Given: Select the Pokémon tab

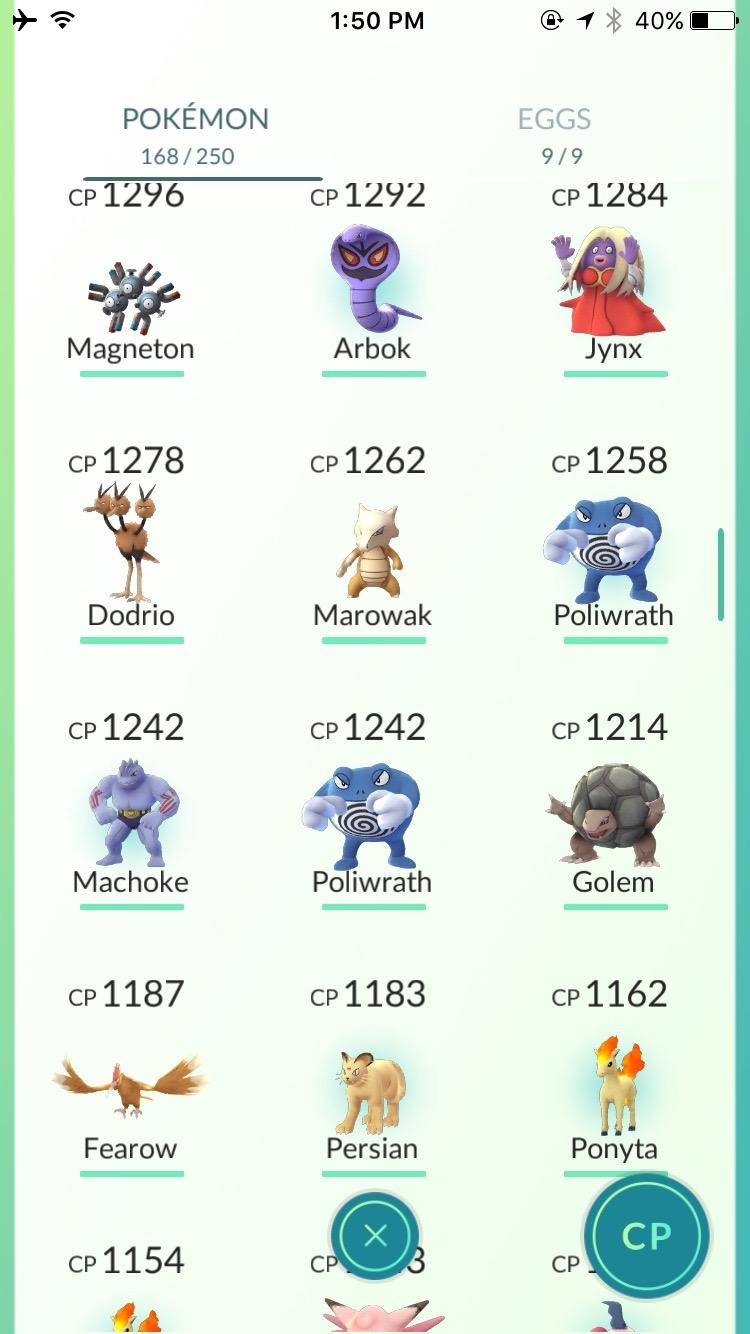Looking at the screenshot, I should (x=196, y=134).
